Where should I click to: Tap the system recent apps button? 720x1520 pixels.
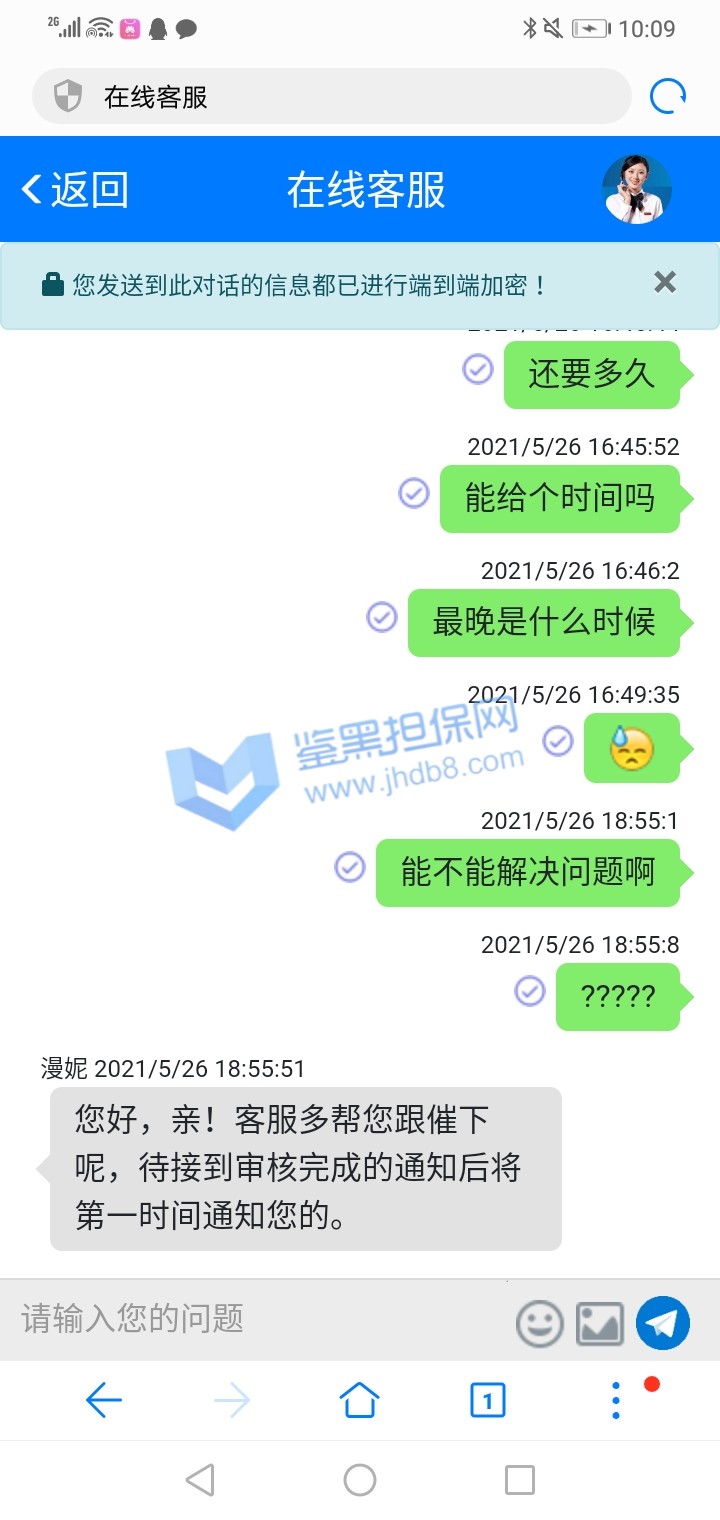click(x=520, y=1480)
